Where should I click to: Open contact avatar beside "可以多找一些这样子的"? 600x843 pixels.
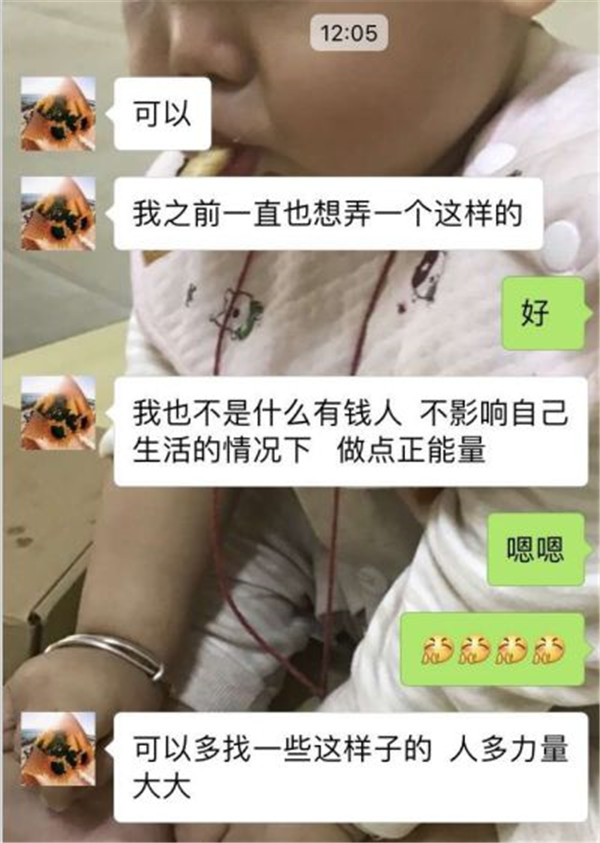[x=58, y=748]
